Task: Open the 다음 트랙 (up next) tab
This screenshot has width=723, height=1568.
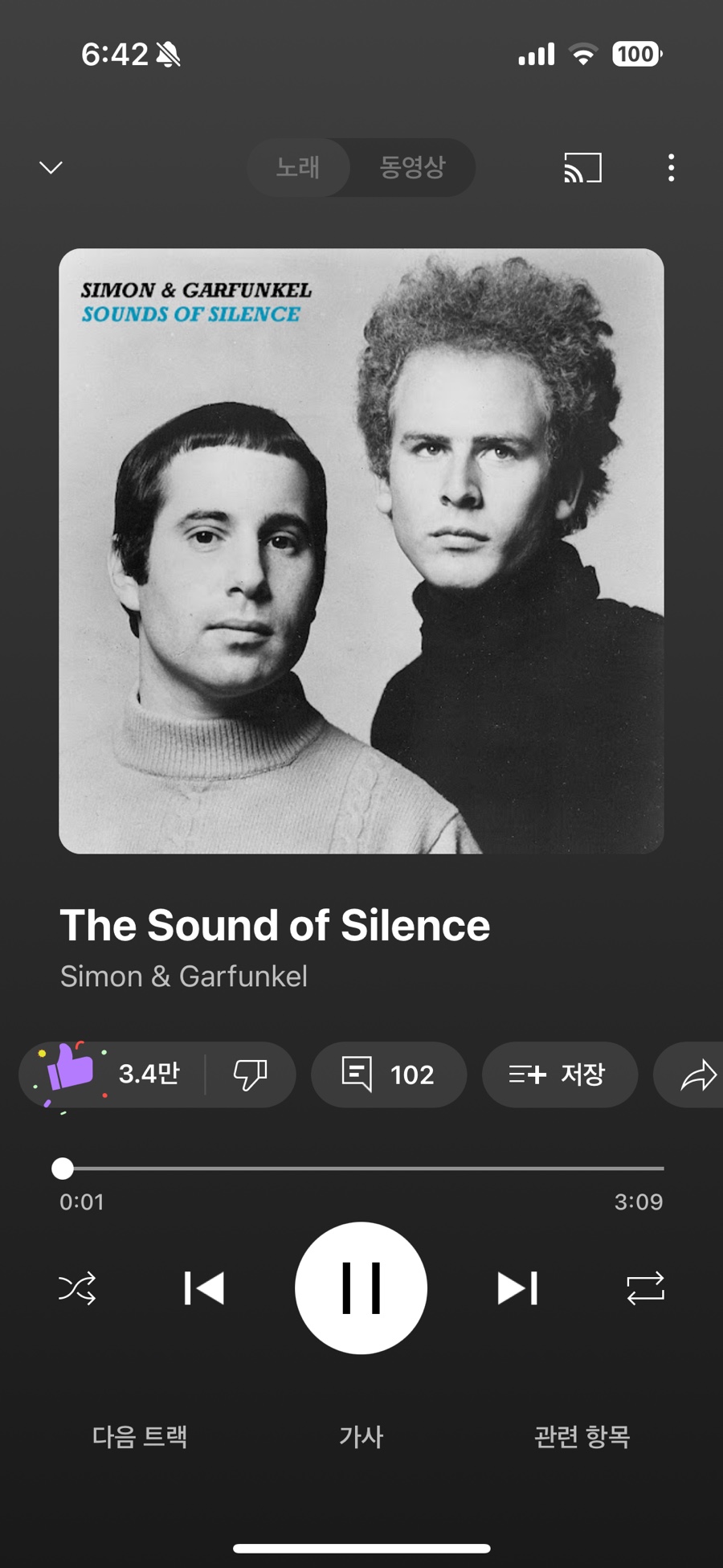Action: tap(140, 1437)
